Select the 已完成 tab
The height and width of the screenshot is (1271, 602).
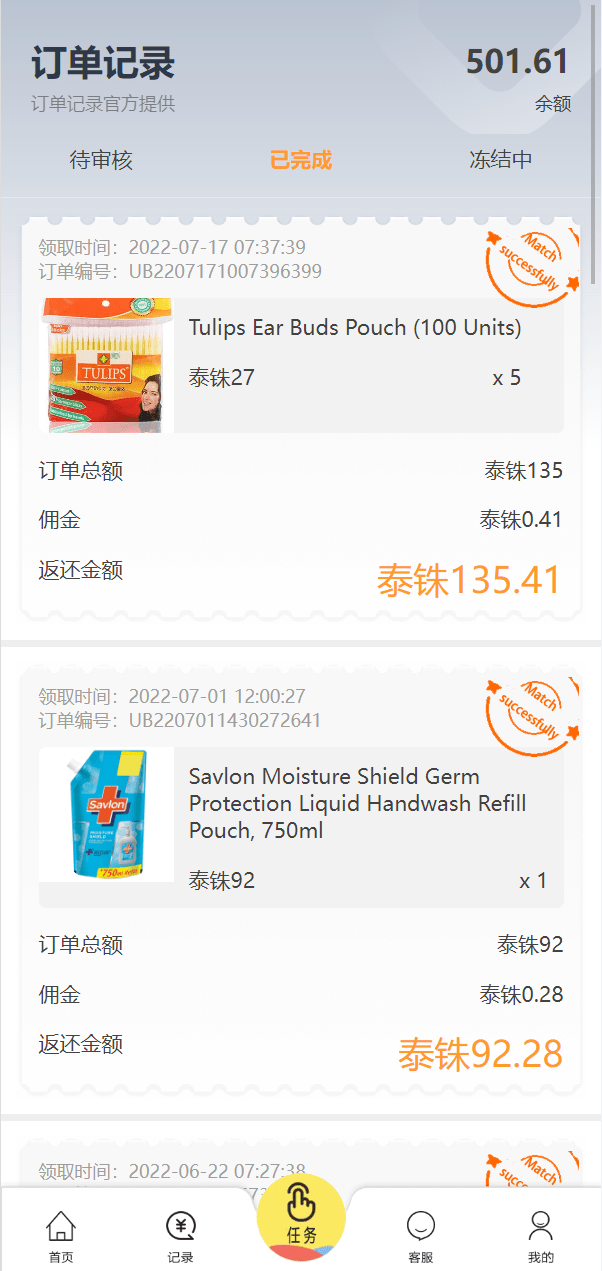pyautogui.click(x=300, y=160)
